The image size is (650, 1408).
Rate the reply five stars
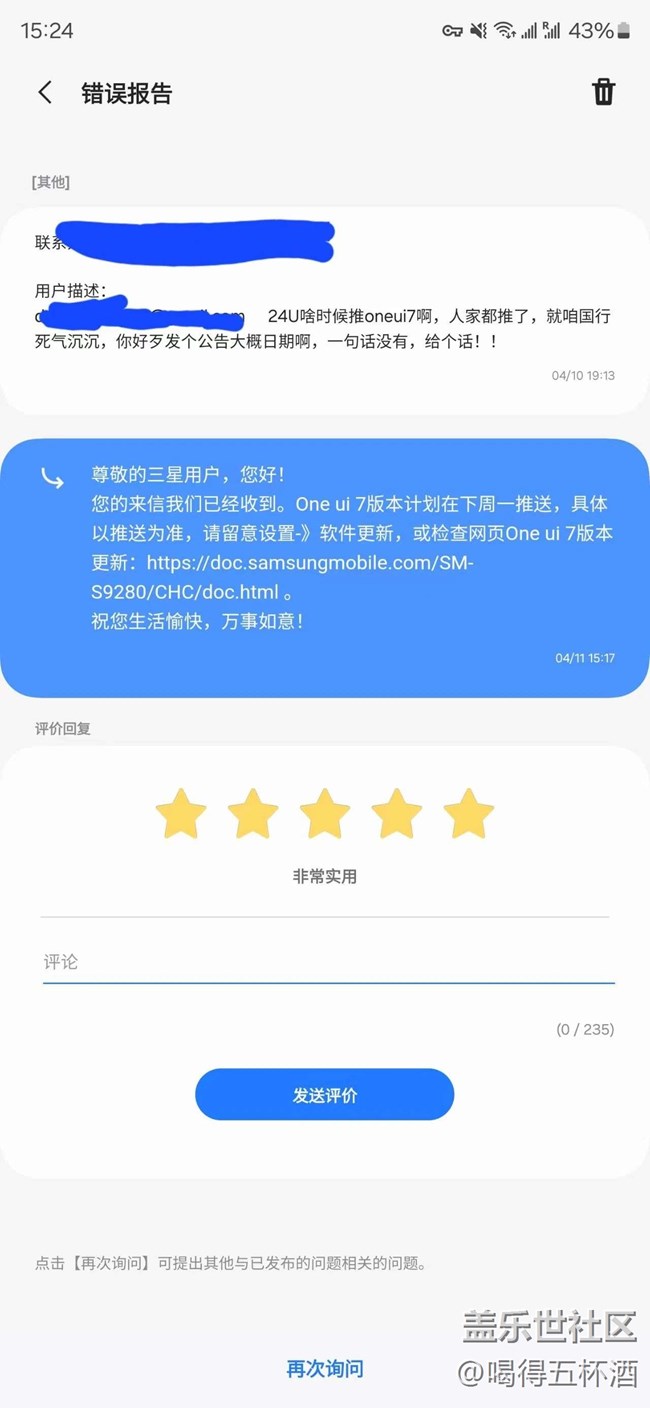tap(468, 813)
